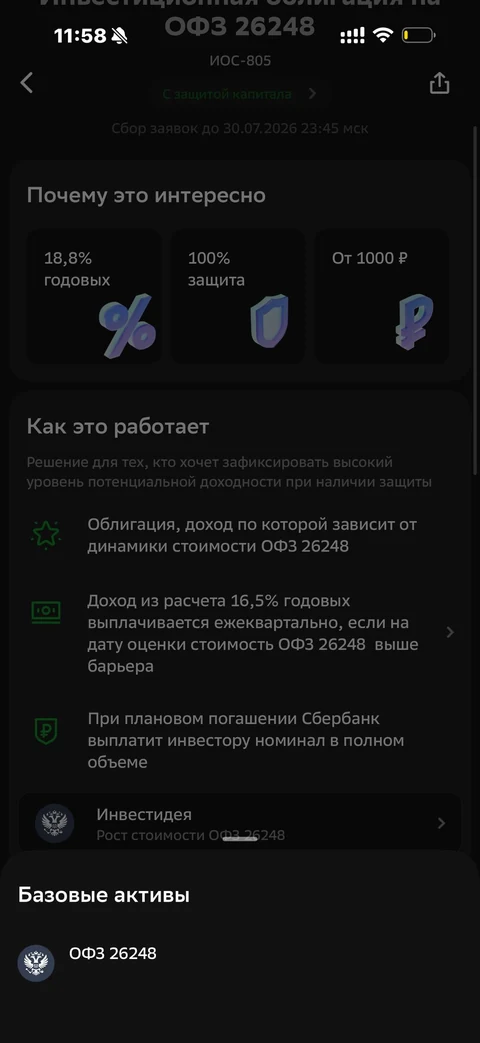The image size is (480, 1043).
Task: Tap the bottom sheet drag handle
Action: tap(240, 839)
